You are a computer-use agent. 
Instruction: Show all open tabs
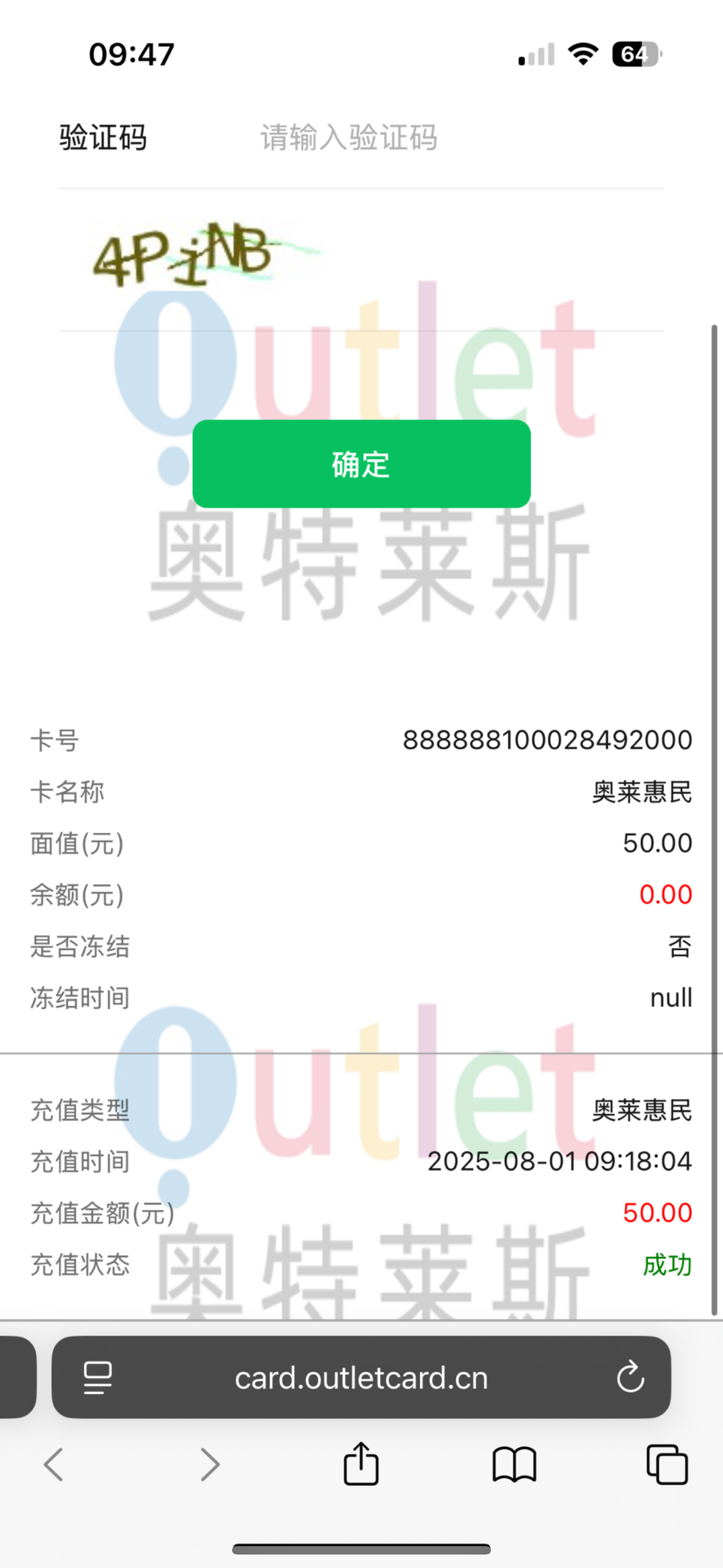[667, 1464]
